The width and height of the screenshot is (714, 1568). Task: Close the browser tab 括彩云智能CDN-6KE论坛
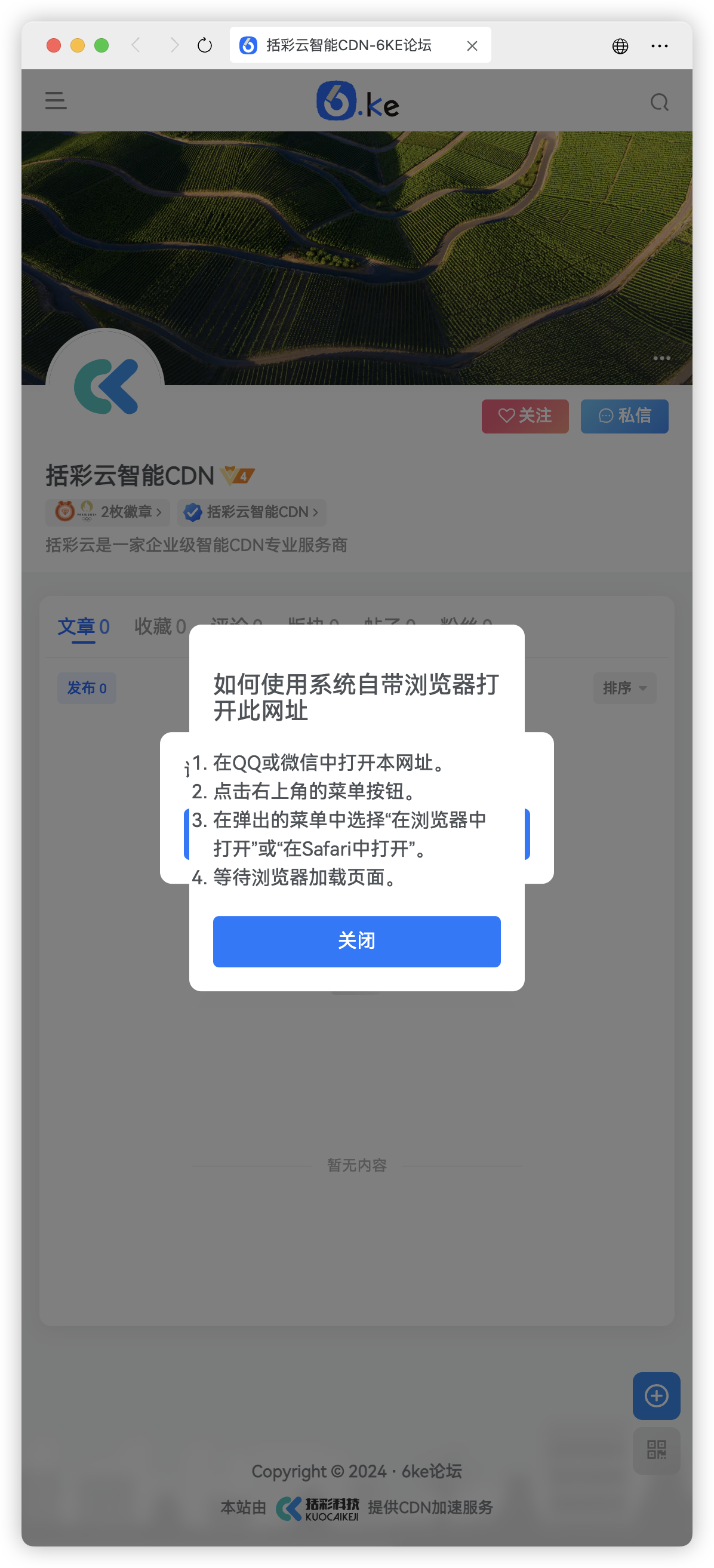point(472,46)
